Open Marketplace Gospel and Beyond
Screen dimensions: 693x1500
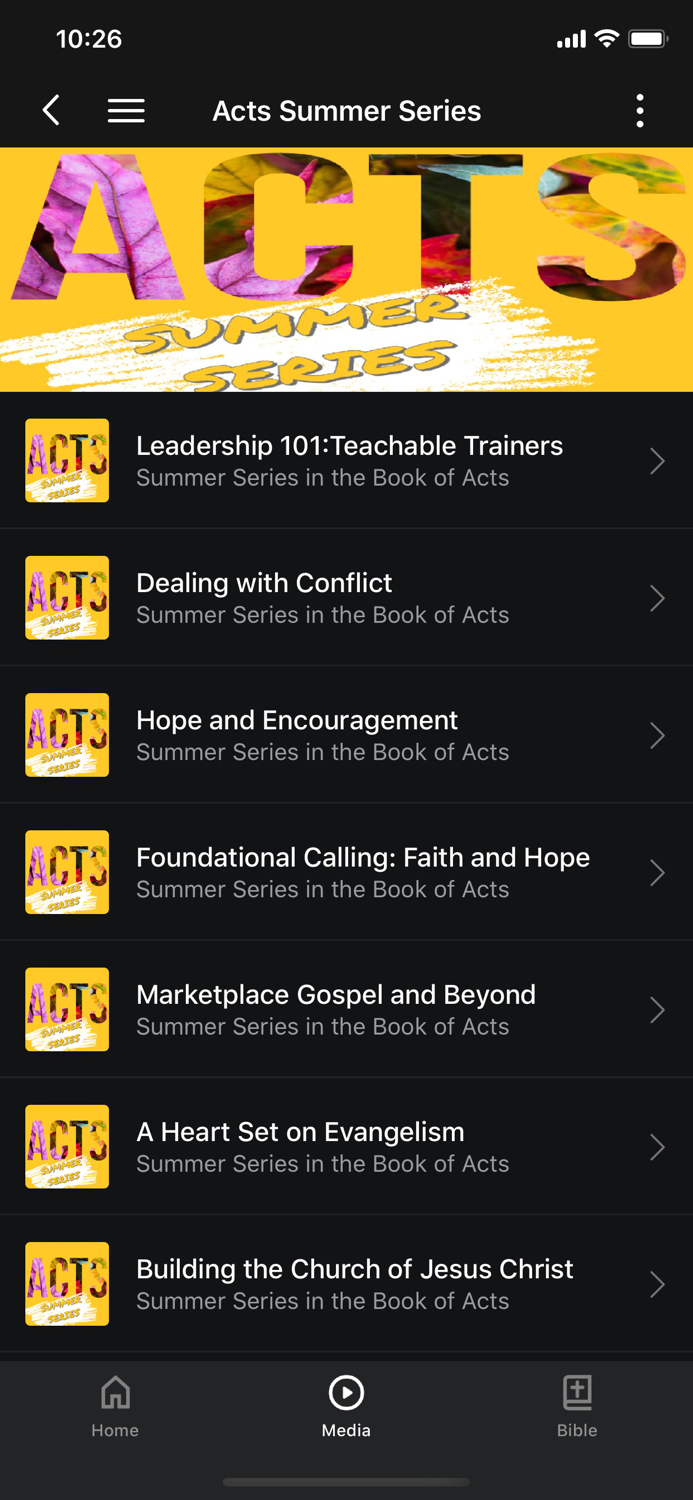point(347,1009)
